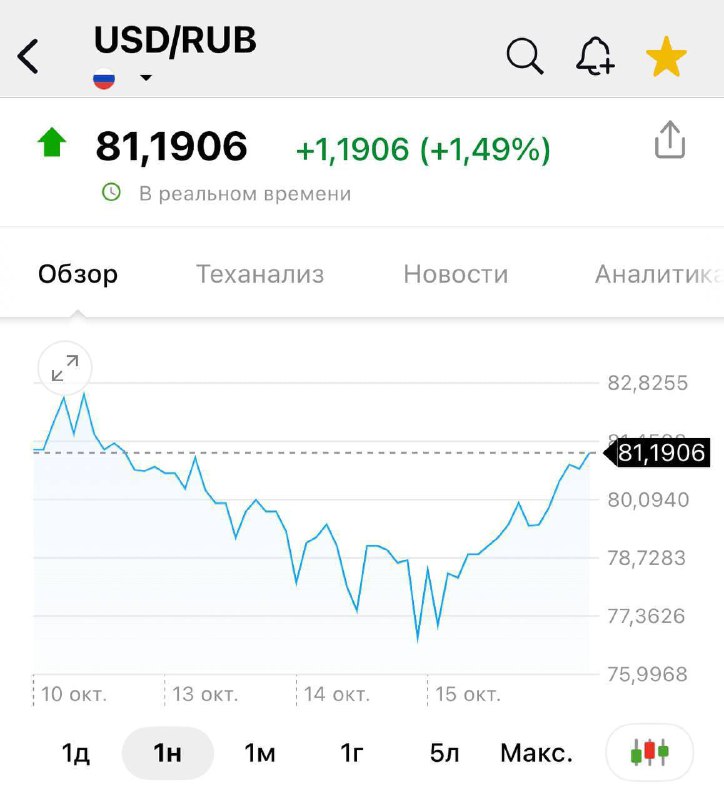Select the 1д chart range

[76, 753]
